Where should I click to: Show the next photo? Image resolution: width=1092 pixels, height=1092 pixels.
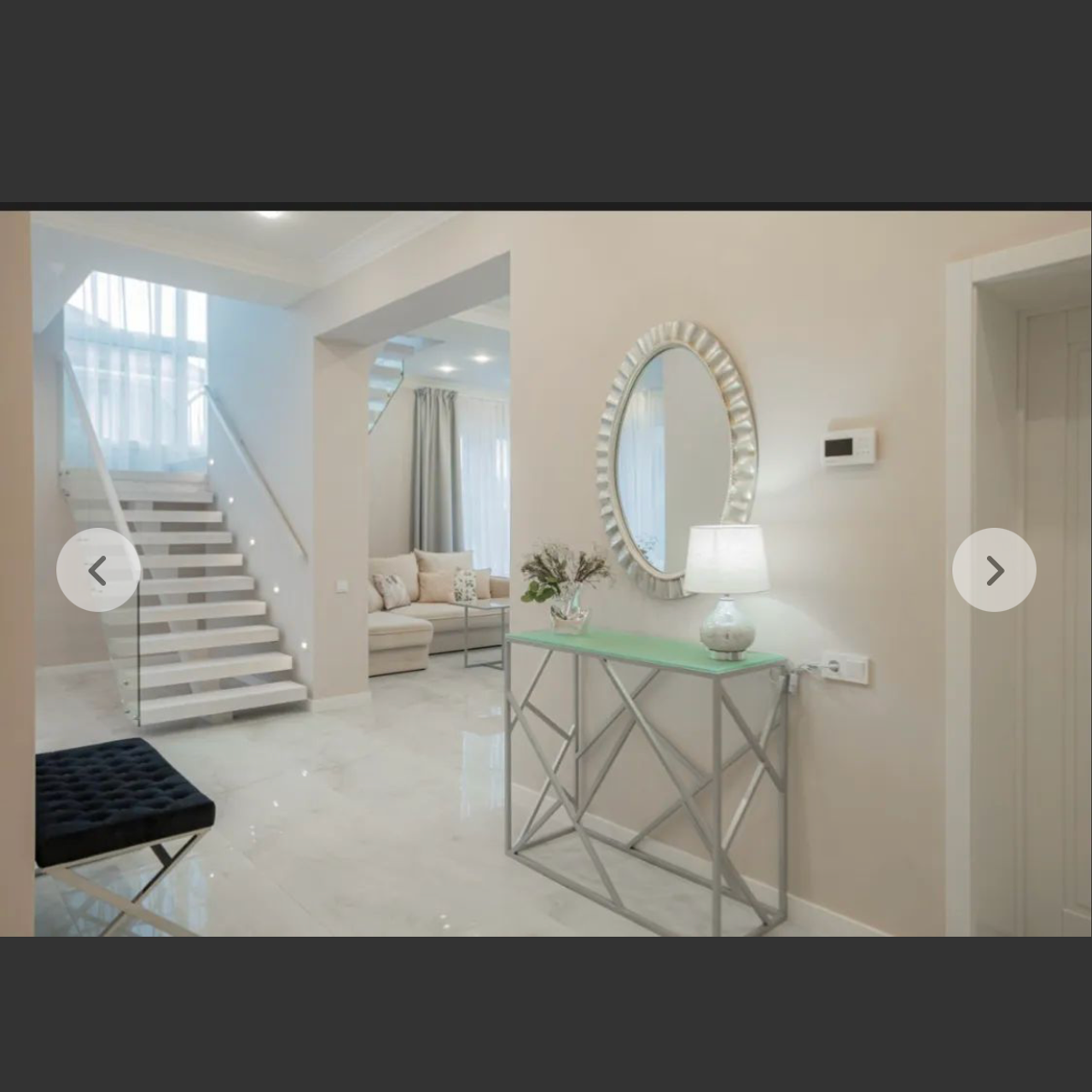(x=994, y=570)
